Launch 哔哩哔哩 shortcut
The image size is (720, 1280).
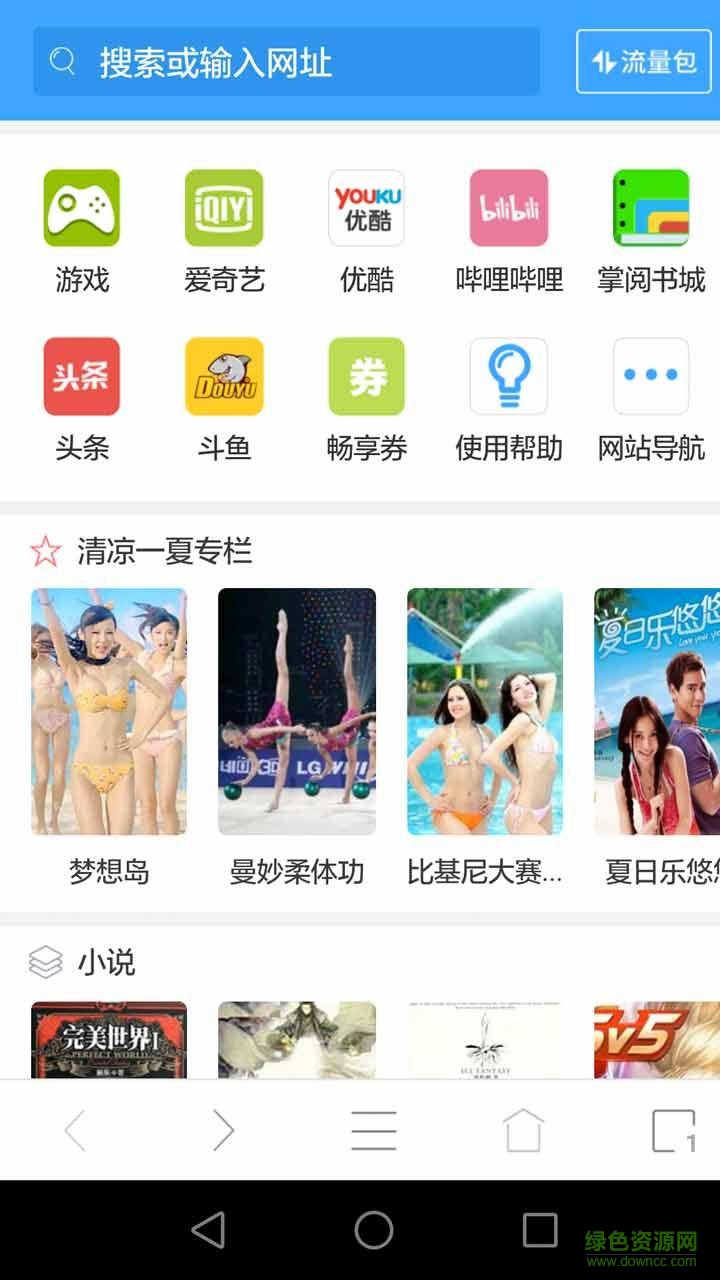[508, 208]
